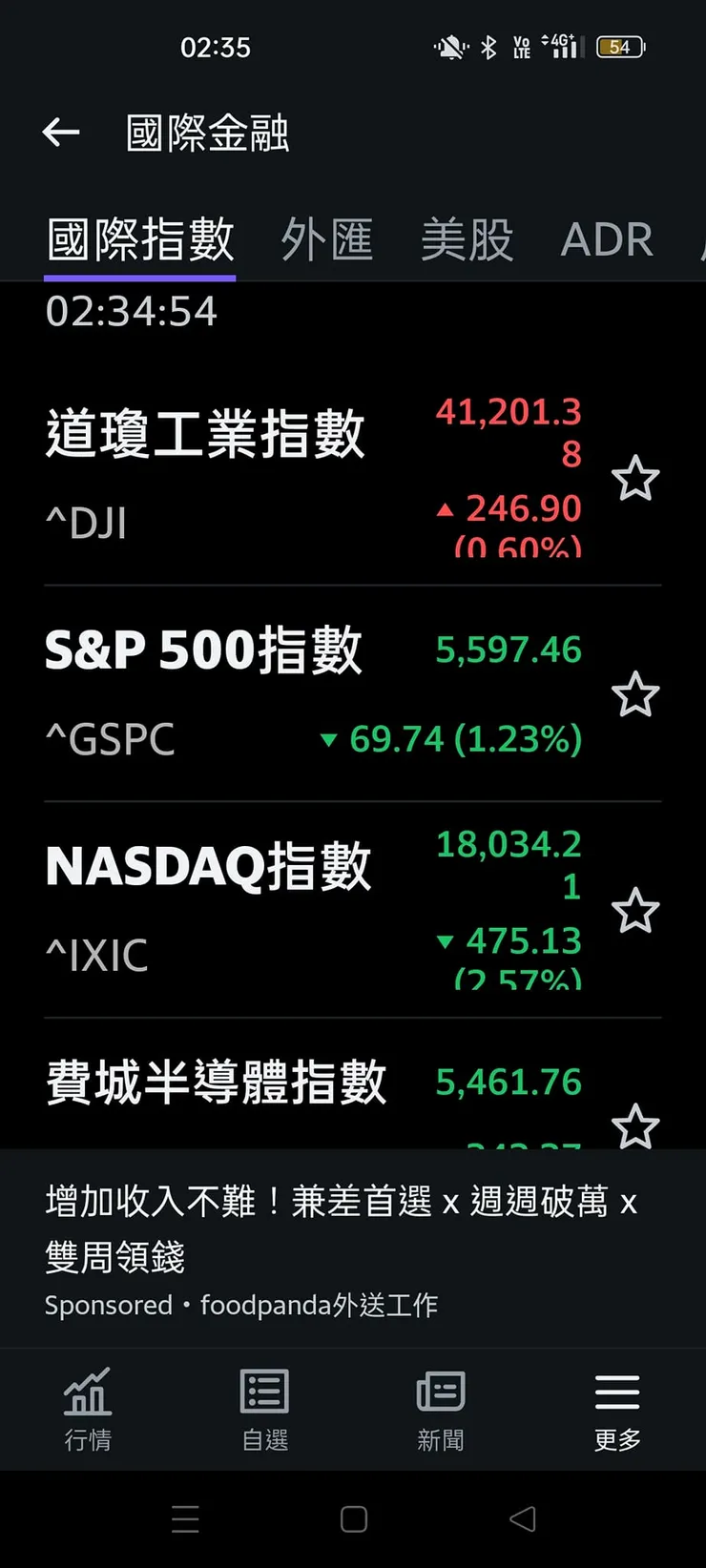Tap the back arrow to leave 國際金融
706x1568 pixels.
pos(60,132)
